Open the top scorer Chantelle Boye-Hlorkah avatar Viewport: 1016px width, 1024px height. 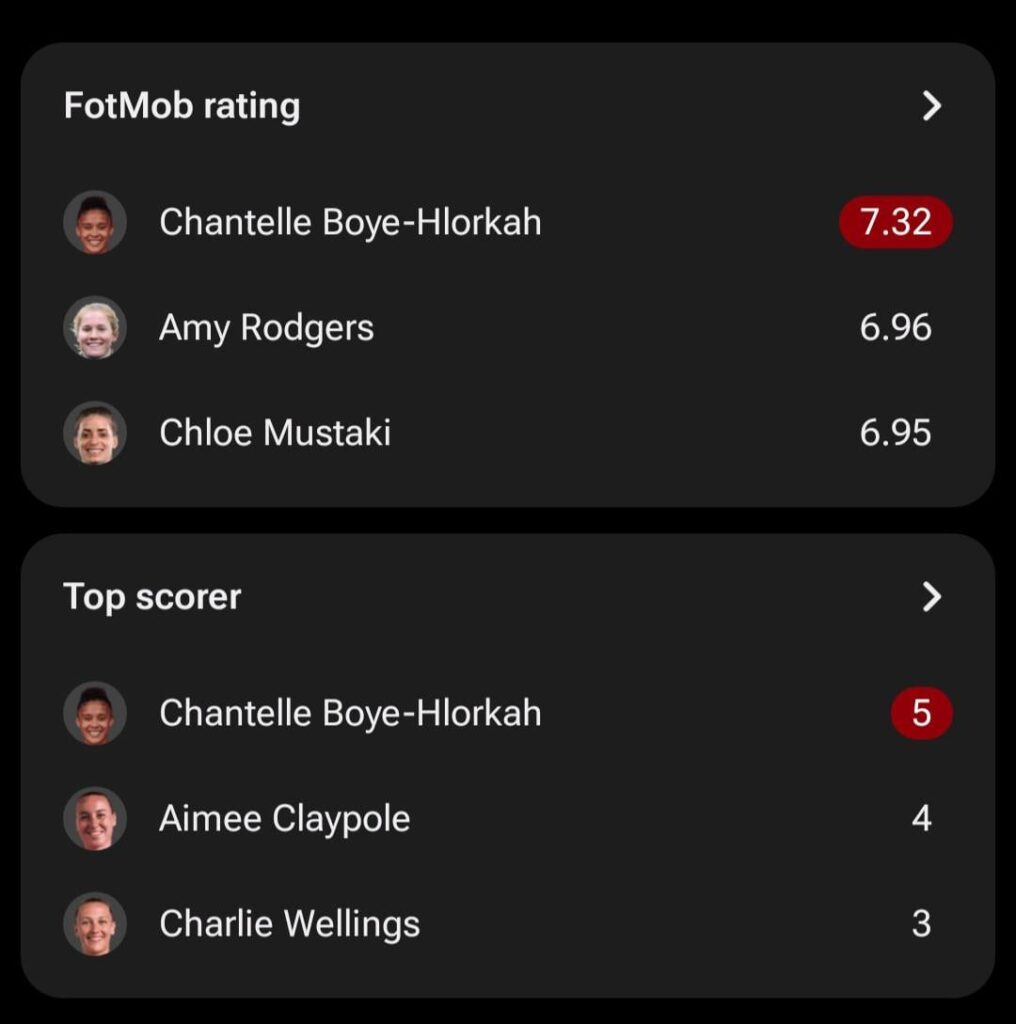pyautogui.click(x=95, y=713)
